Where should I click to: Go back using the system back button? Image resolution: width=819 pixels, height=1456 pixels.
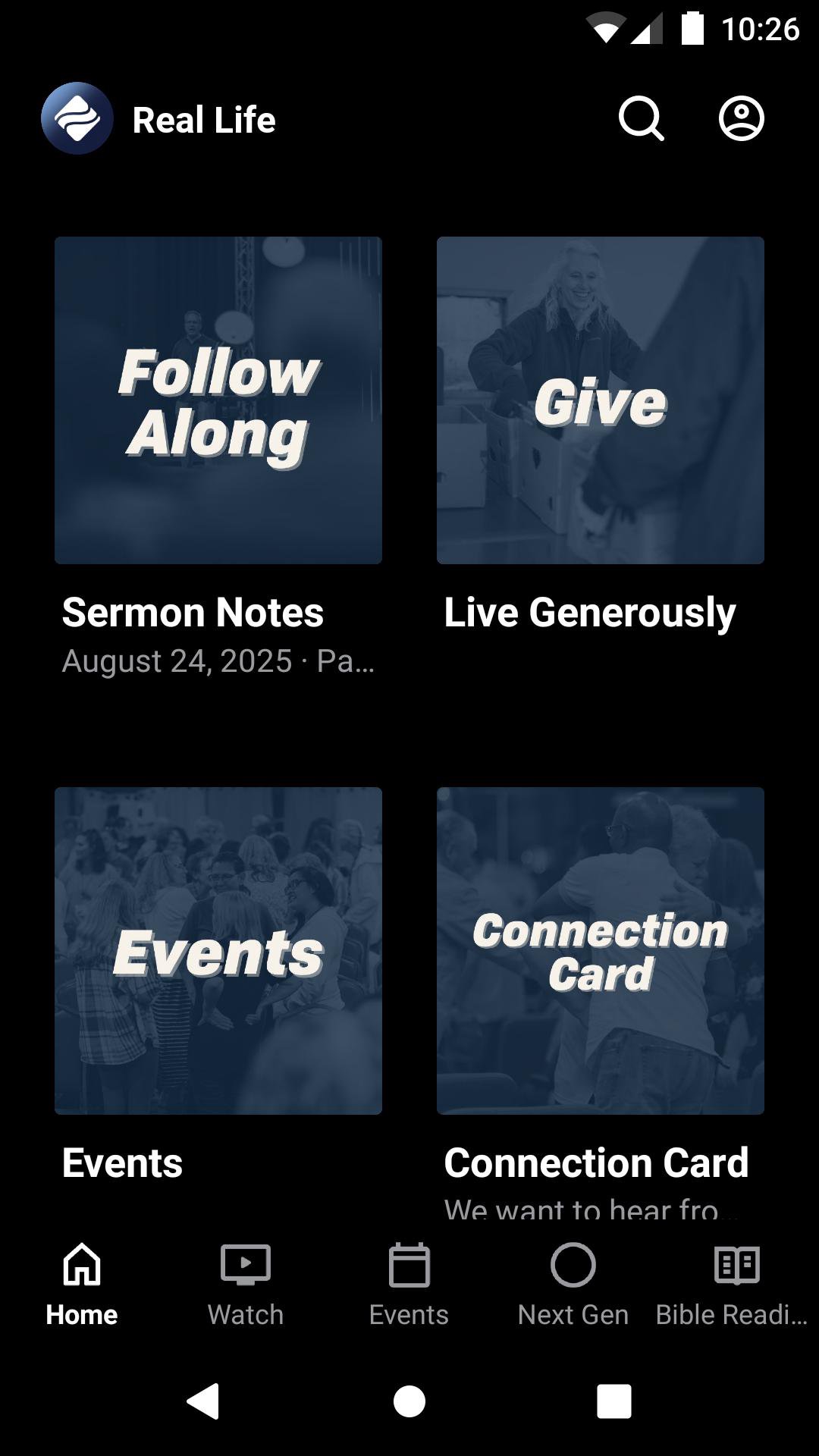pyautogui.click(x=203, y=1401)
